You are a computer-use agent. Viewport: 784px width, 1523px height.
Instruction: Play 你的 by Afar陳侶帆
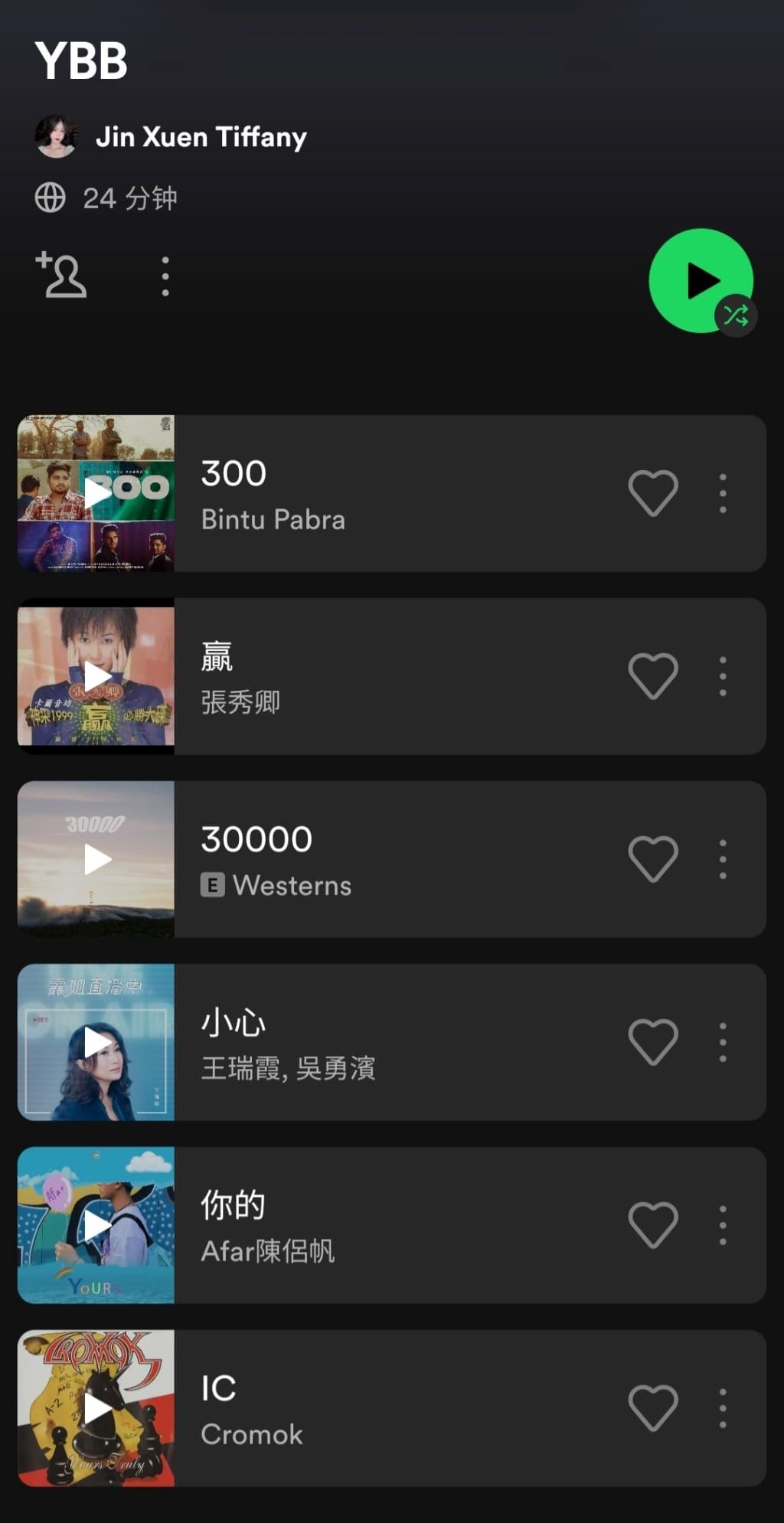point(96,1225)
